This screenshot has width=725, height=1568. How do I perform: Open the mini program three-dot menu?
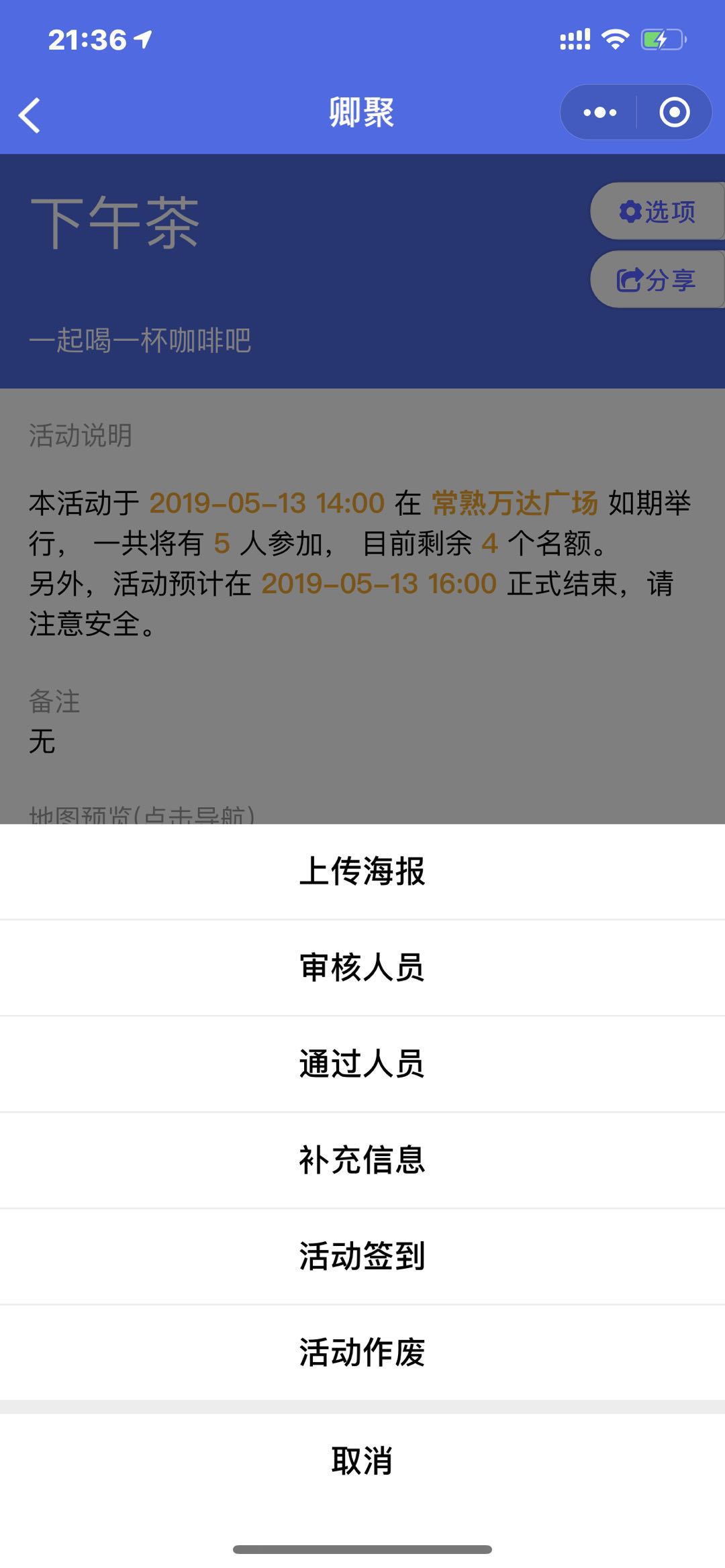599,112
